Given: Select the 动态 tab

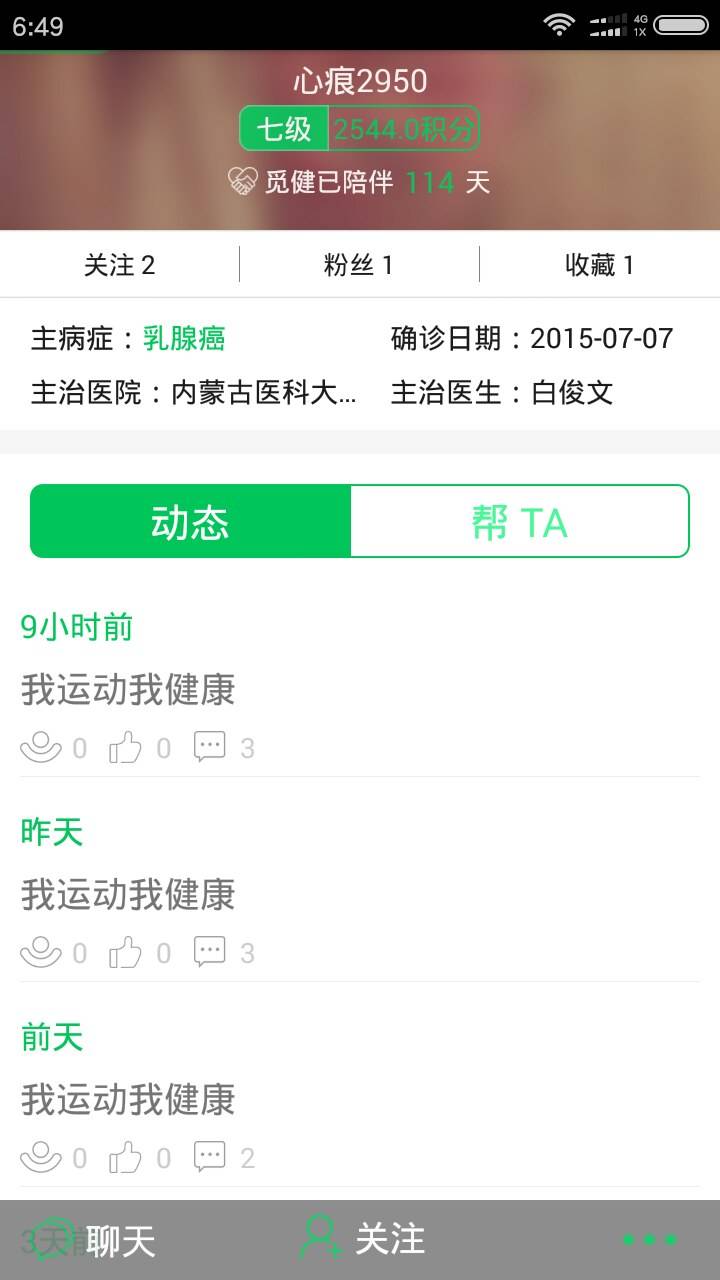Looking at the screenshot, I should point(191,522).
